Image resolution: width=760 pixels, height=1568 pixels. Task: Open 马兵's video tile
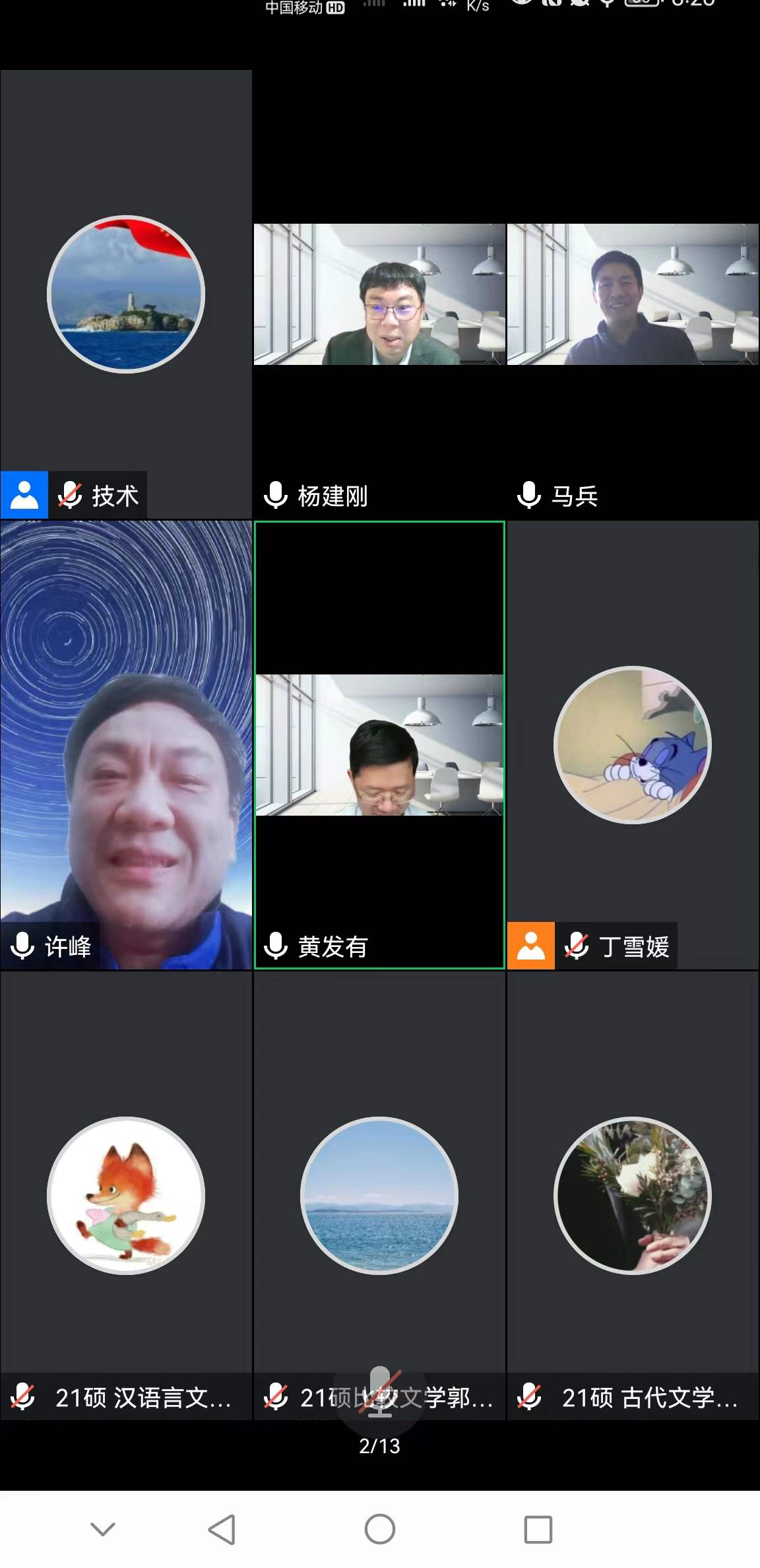pyautogui.click(x=633, y=294)
